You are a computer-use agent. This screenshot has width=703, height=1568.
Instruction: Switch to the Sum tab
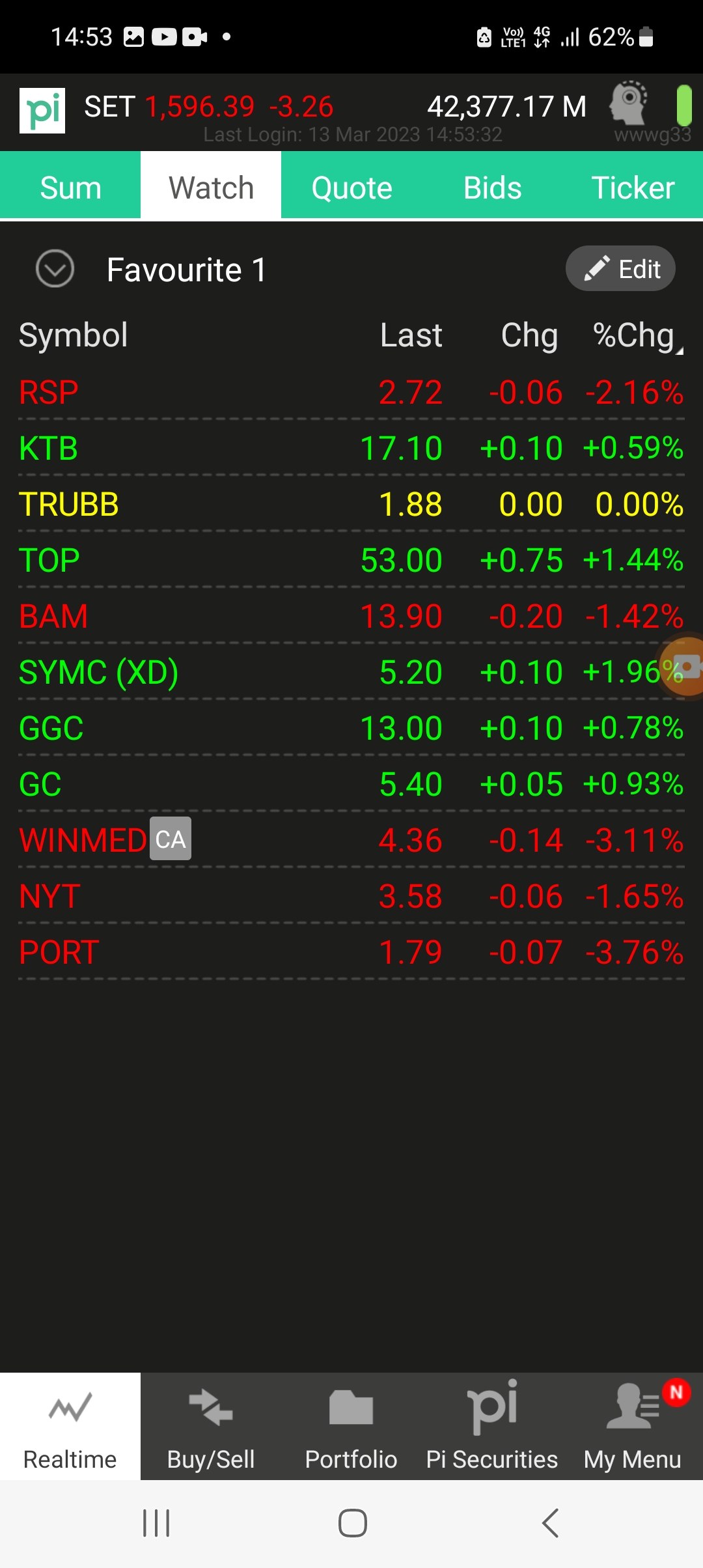[70, 187]
